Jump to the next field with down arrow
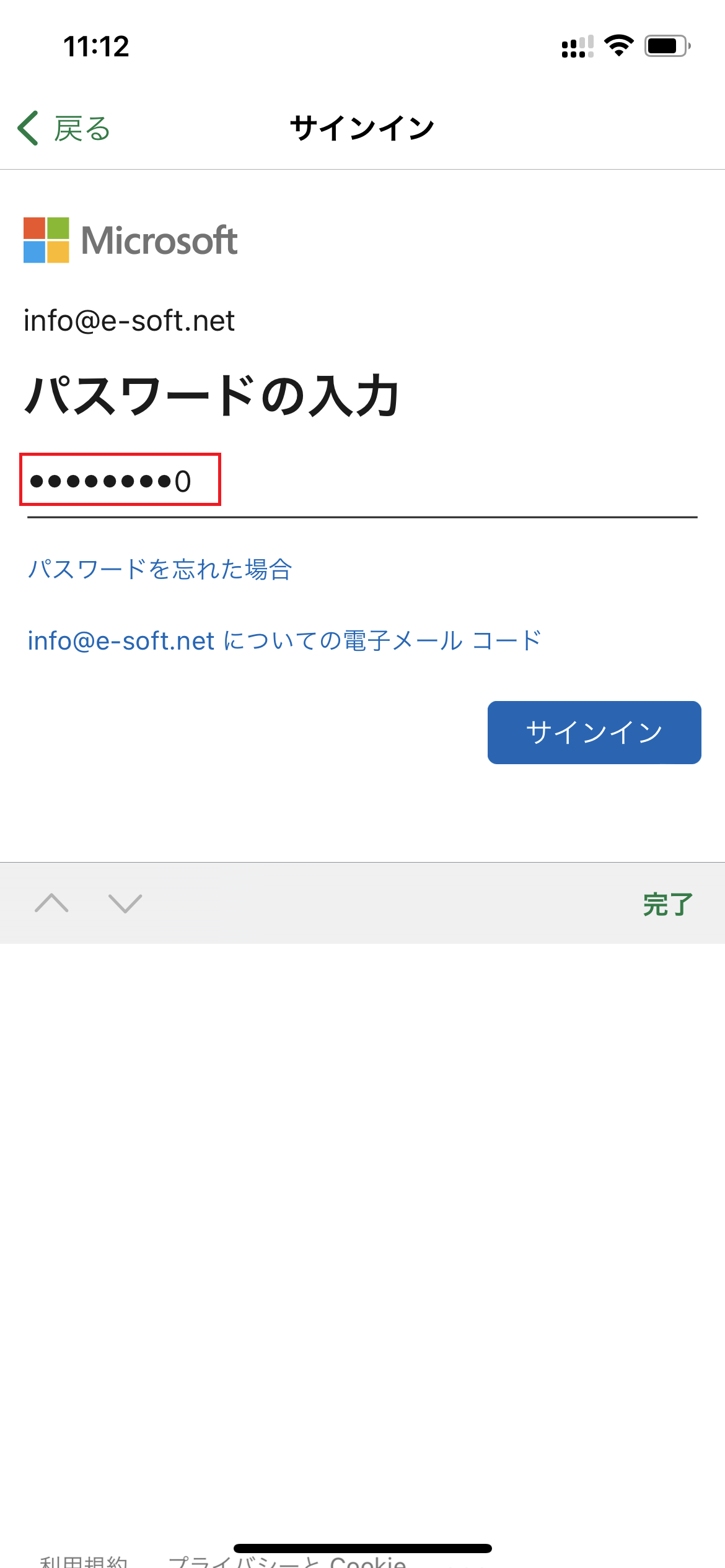 (x=125, y=904)
